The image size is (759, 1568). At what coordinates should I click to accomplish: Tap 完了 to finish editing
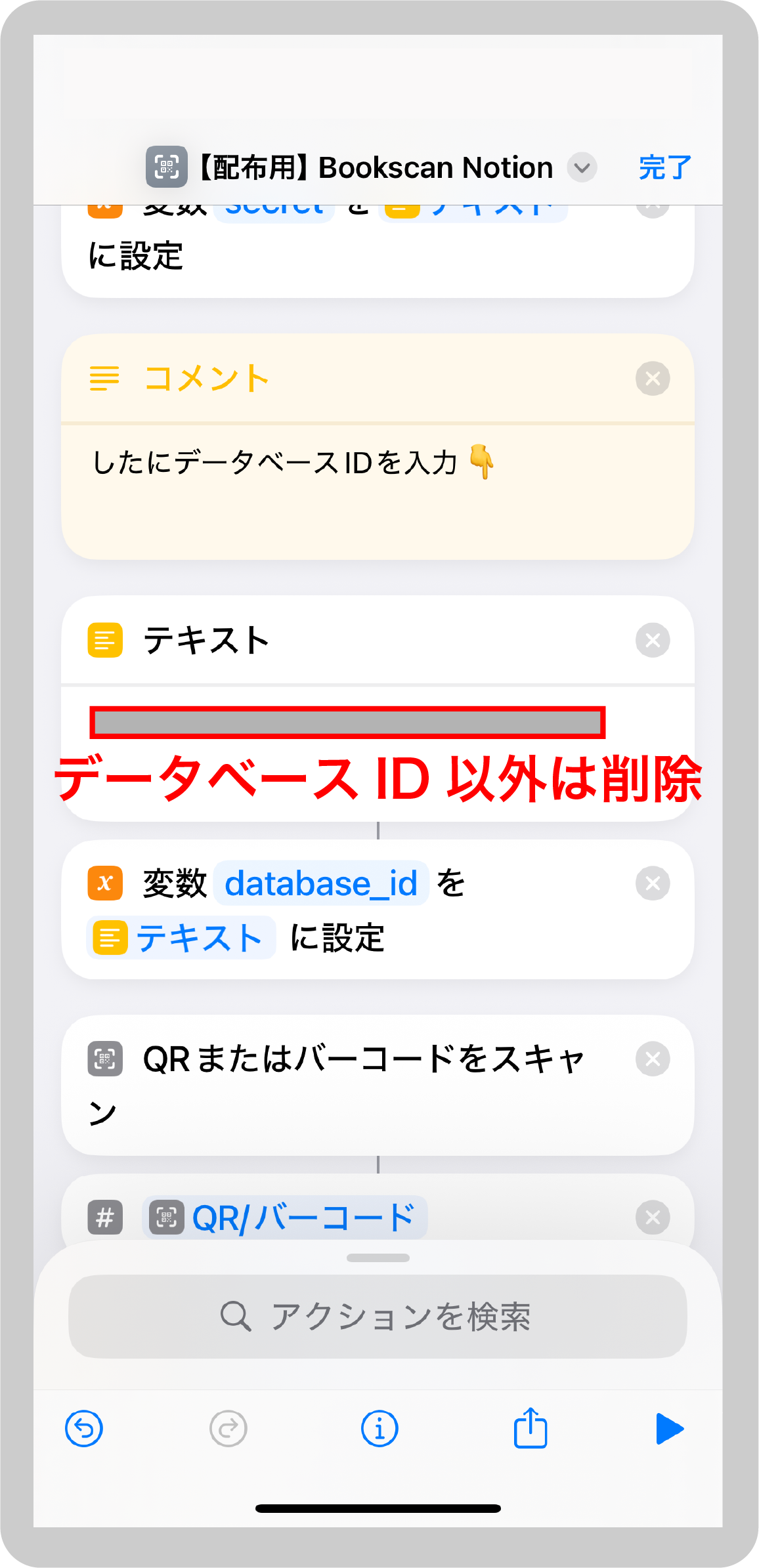(x=664, y=167)
